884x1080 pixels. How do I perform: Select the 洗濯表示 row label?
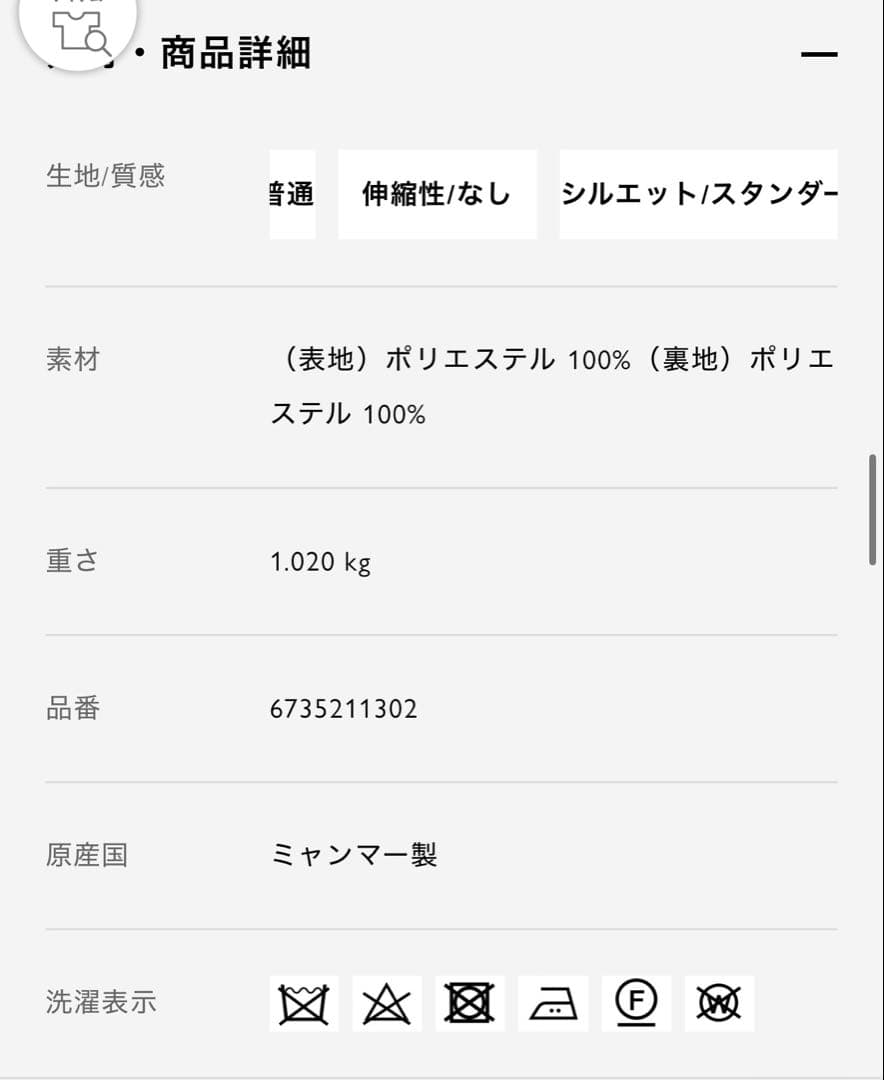pos(99,1003)
